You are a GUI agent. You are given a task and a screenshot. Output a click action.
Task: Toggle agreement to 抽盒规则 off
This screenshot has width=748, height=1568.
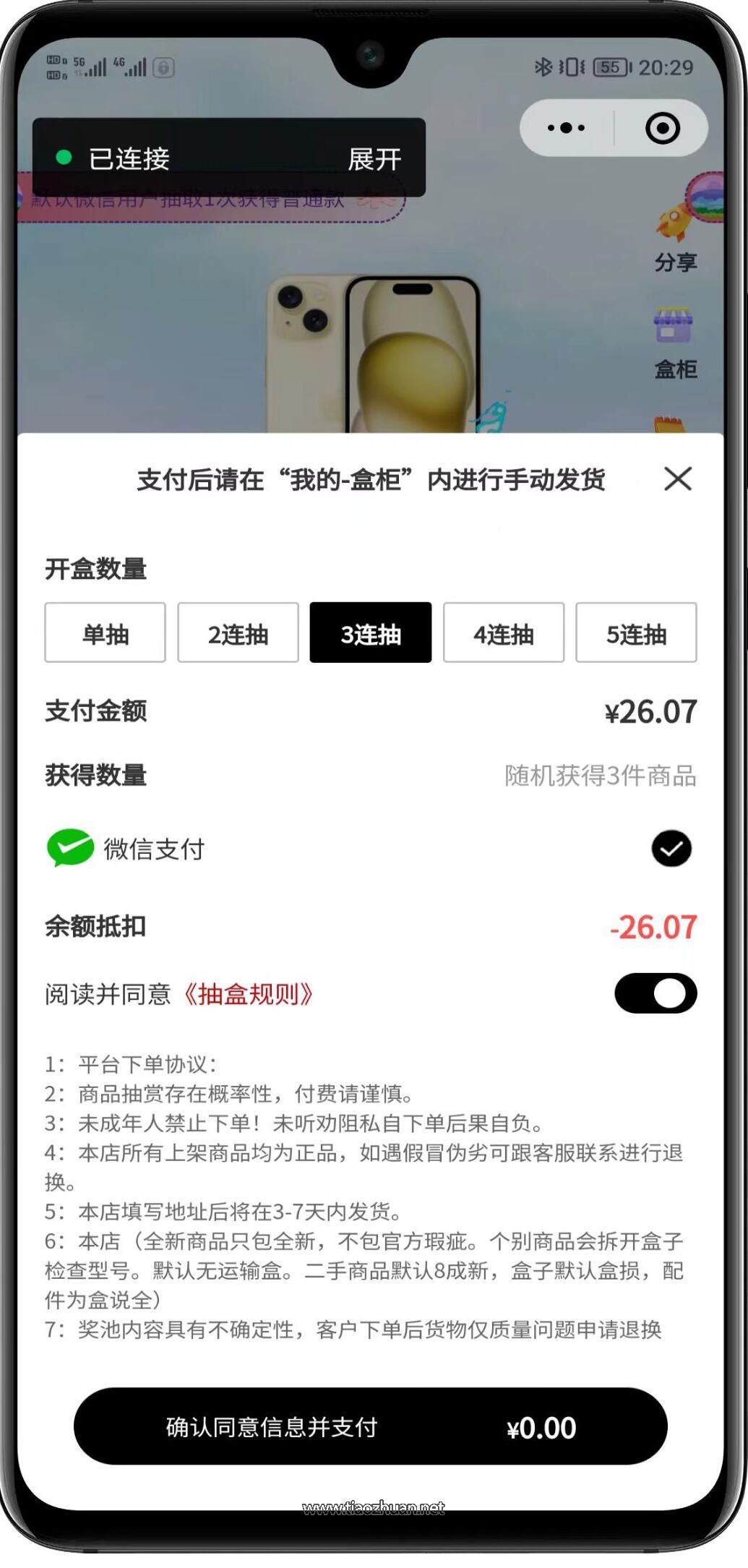[x=655, y=993]
